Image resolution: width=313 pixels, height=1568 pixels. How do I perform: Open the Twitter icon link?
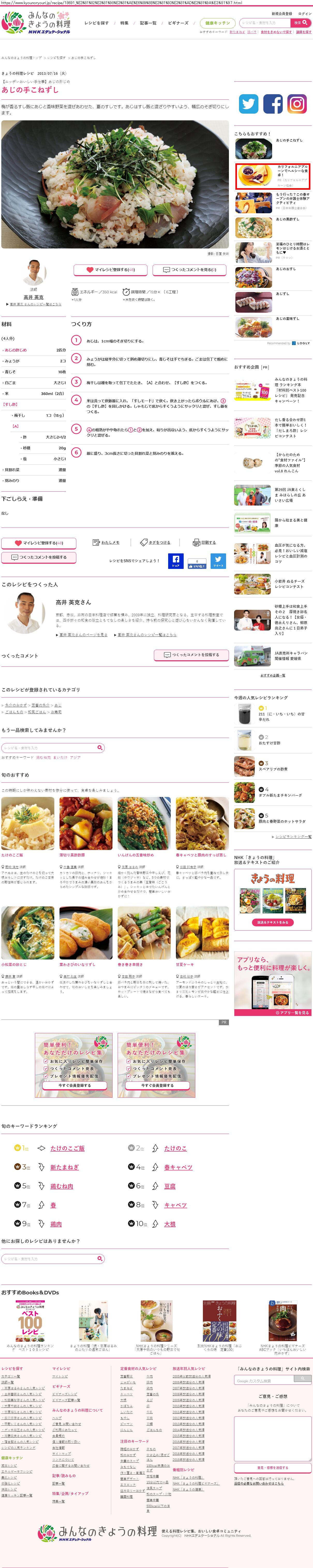tap(248, 104)
